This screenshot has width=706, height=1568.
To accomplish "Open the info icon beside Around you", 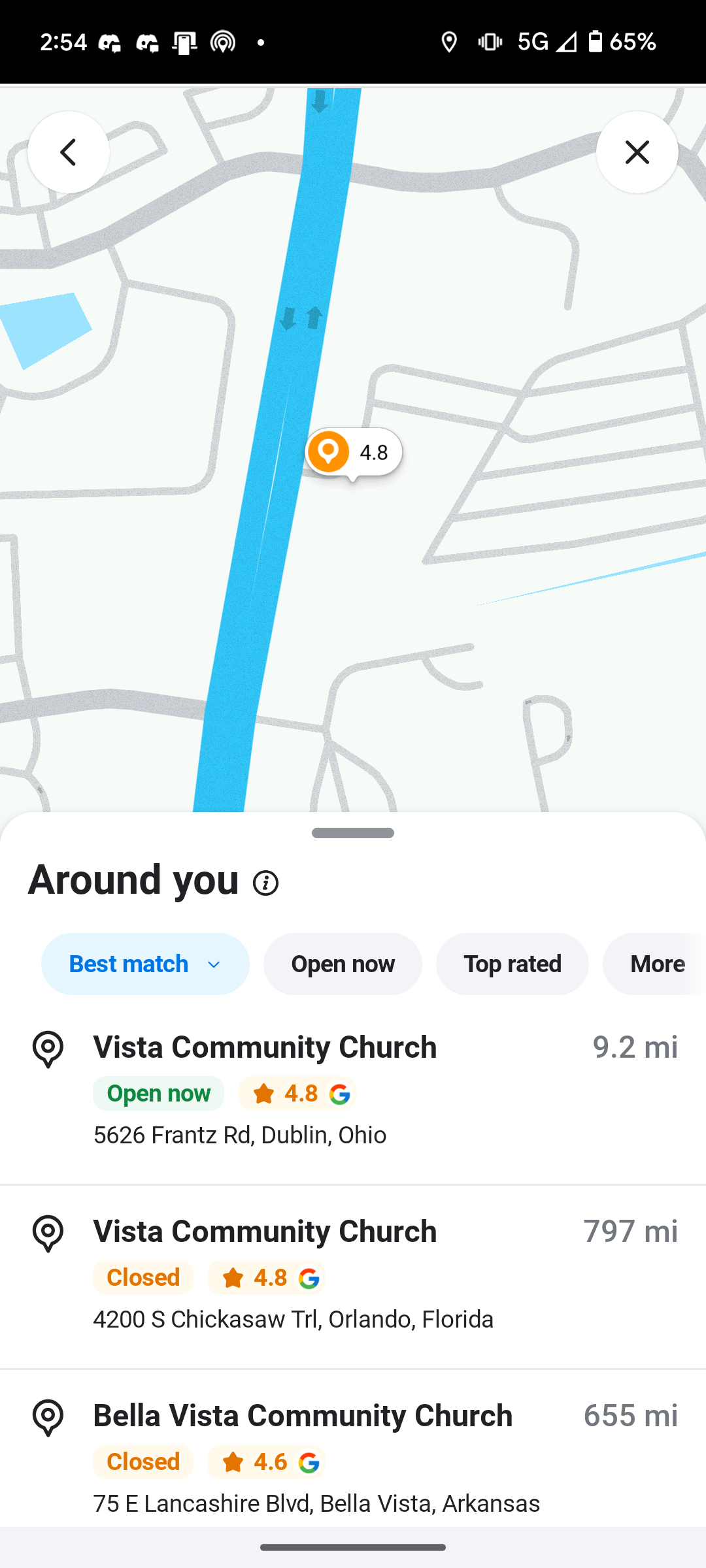I will 265,883.
